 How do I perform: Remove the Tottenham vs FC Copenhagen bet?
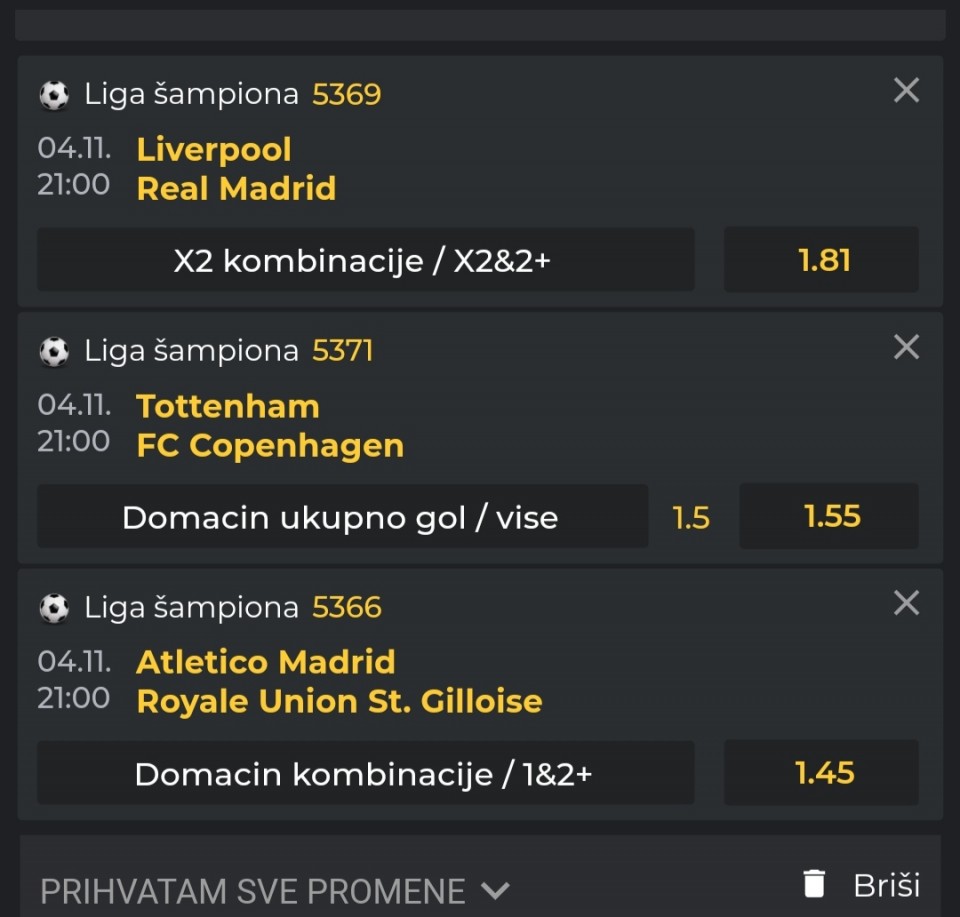(x=906, y=347)
